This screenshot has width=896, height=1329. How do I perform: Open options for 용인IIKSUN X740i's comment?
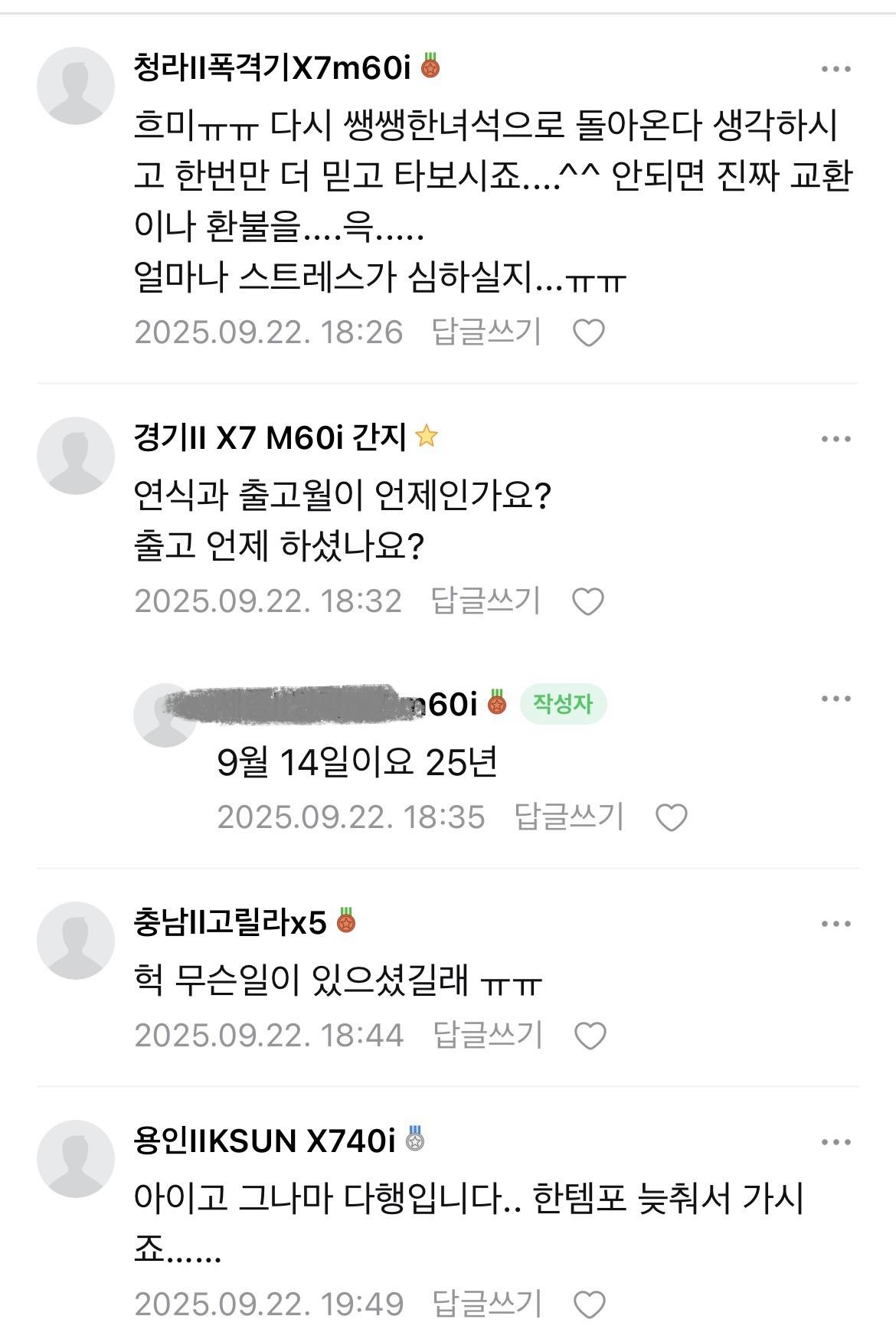coord(836,1143)
